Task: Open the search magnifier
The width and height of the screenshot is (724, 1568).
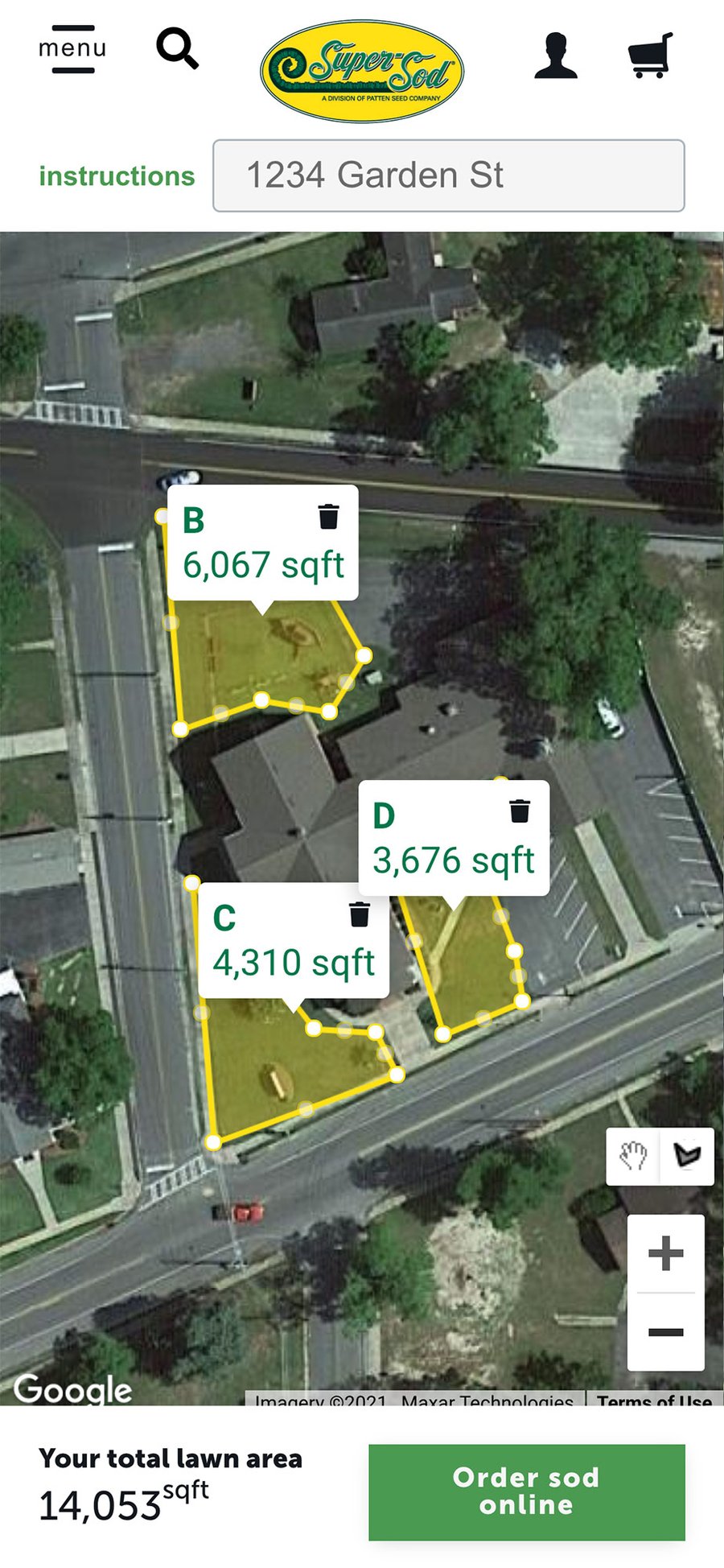Action: [x=177, y=49]
